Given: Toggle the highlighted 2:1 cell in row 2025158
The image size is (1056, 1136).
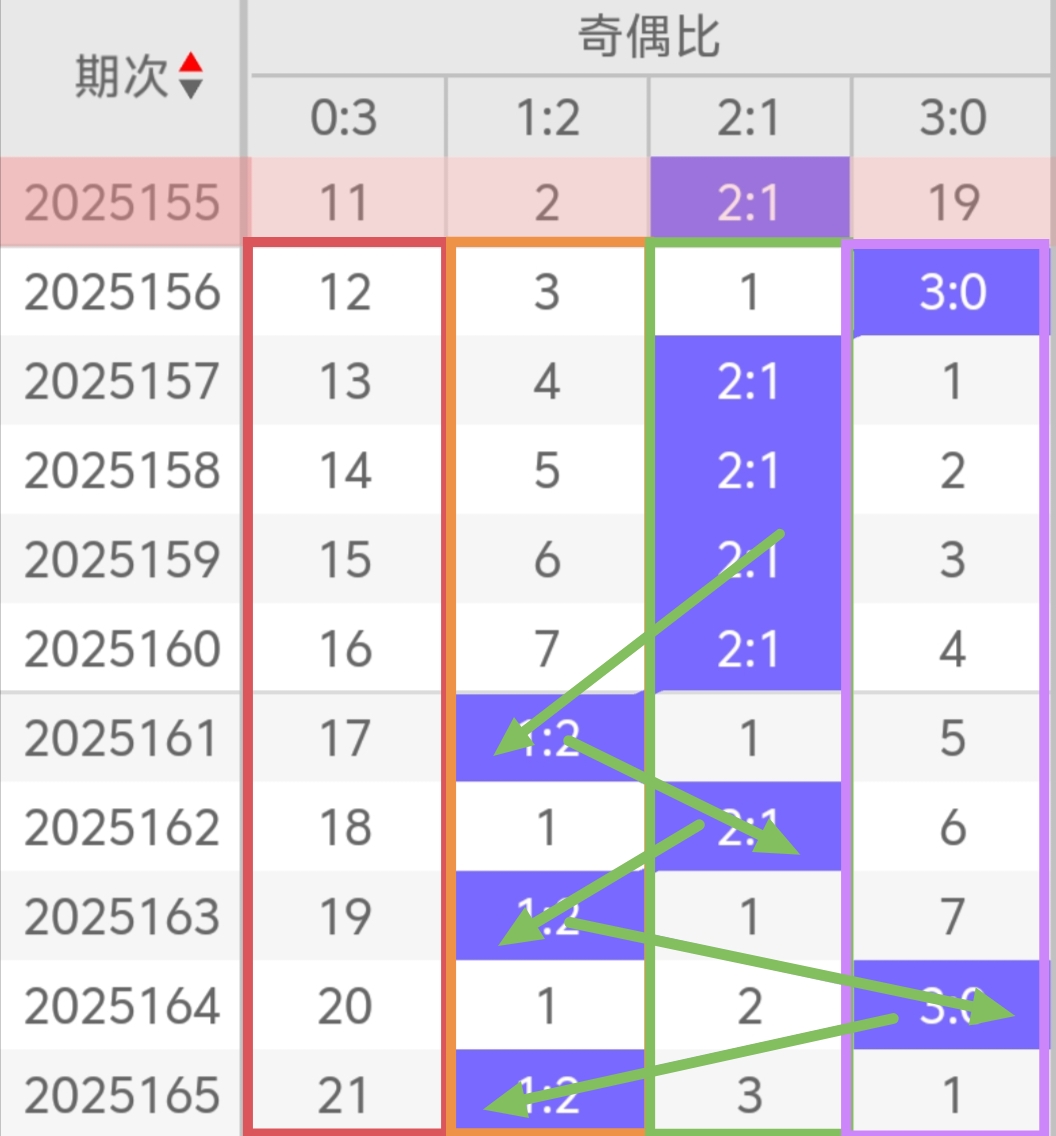Looking at the screenshot, I should [749, 470].
